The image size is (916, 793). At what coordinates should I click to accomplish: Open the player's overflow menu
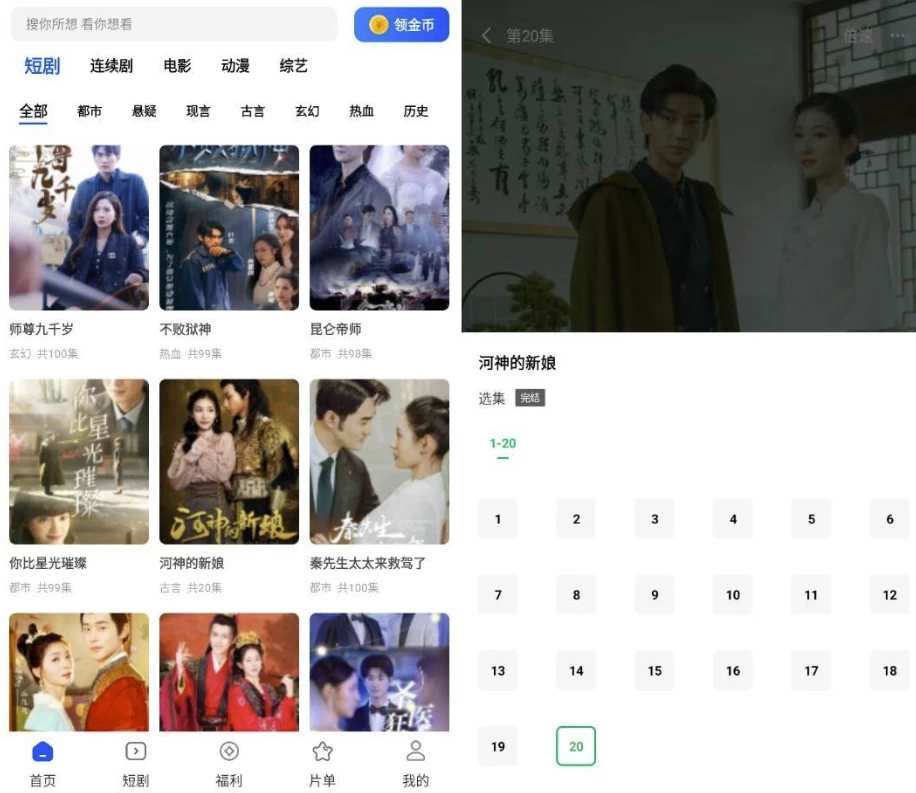[x=896, y=36]
